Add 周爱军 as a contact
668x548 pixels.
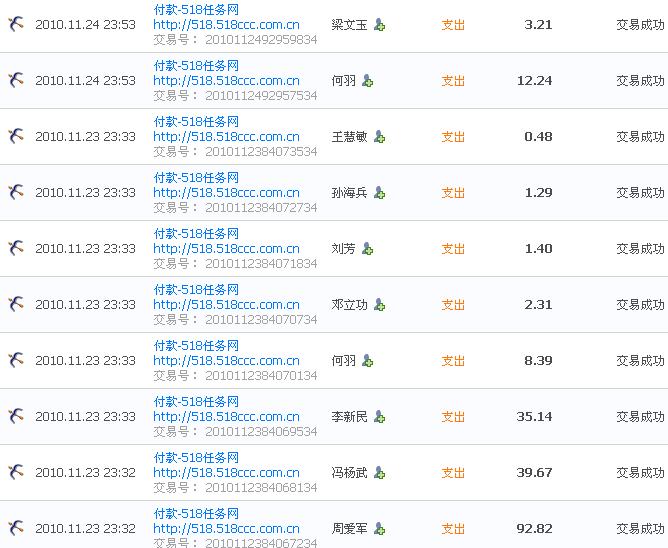coord(379,529)
